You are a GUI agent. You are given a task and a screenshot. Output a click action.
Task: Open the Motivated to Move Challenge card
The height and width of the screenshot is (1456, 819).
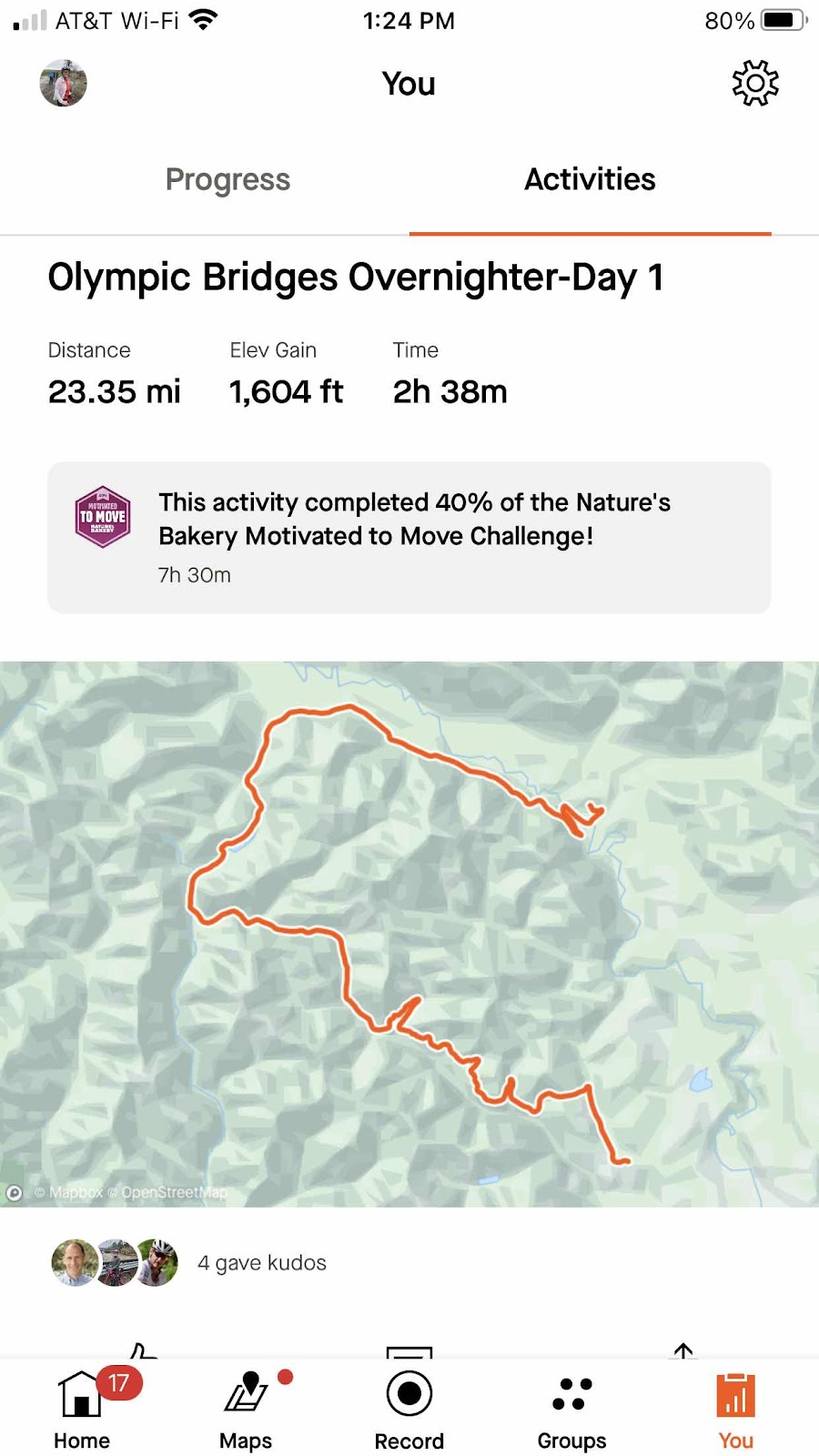click(x=409, y=537)
